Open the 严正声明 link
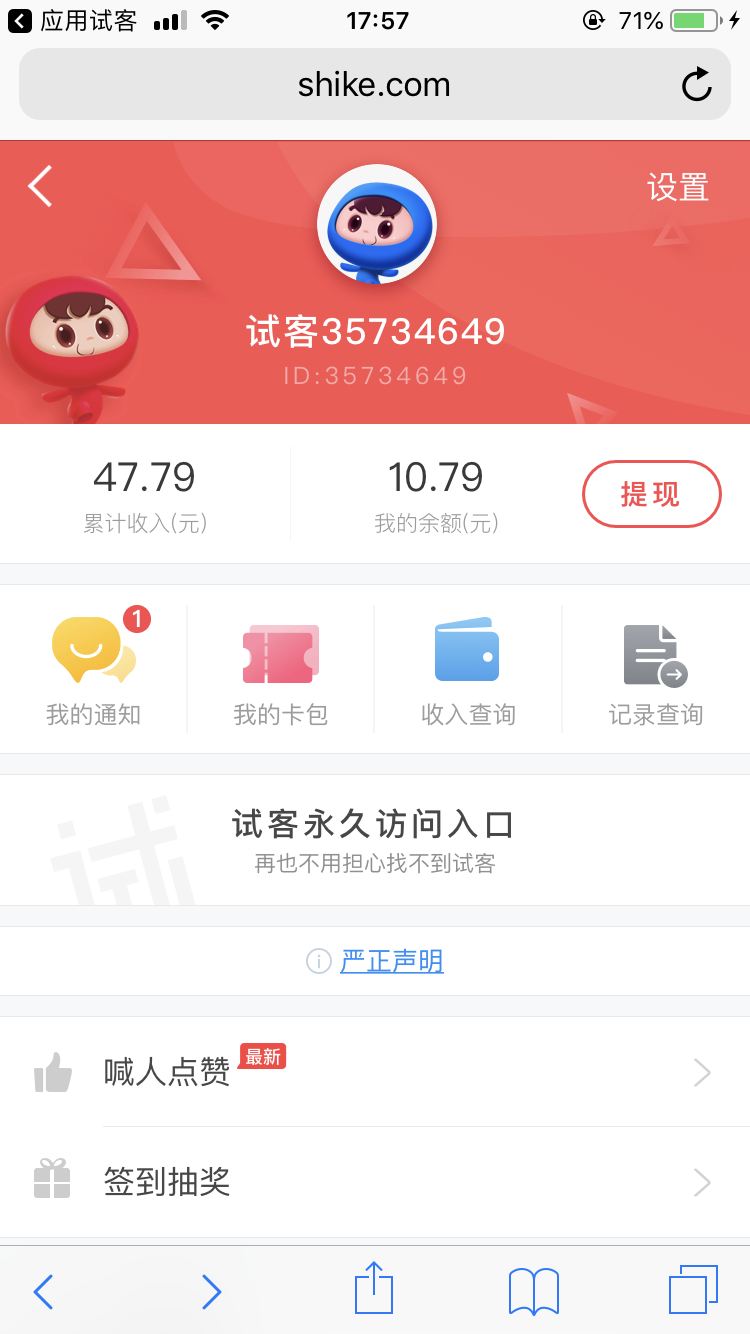 391,962
